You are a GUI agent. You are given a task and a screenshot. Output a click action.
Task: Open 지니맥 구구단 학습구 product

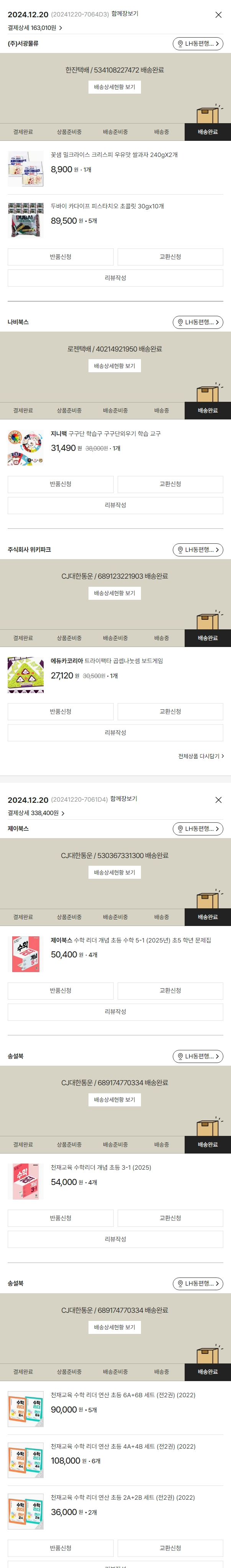[x=105, y=434]
